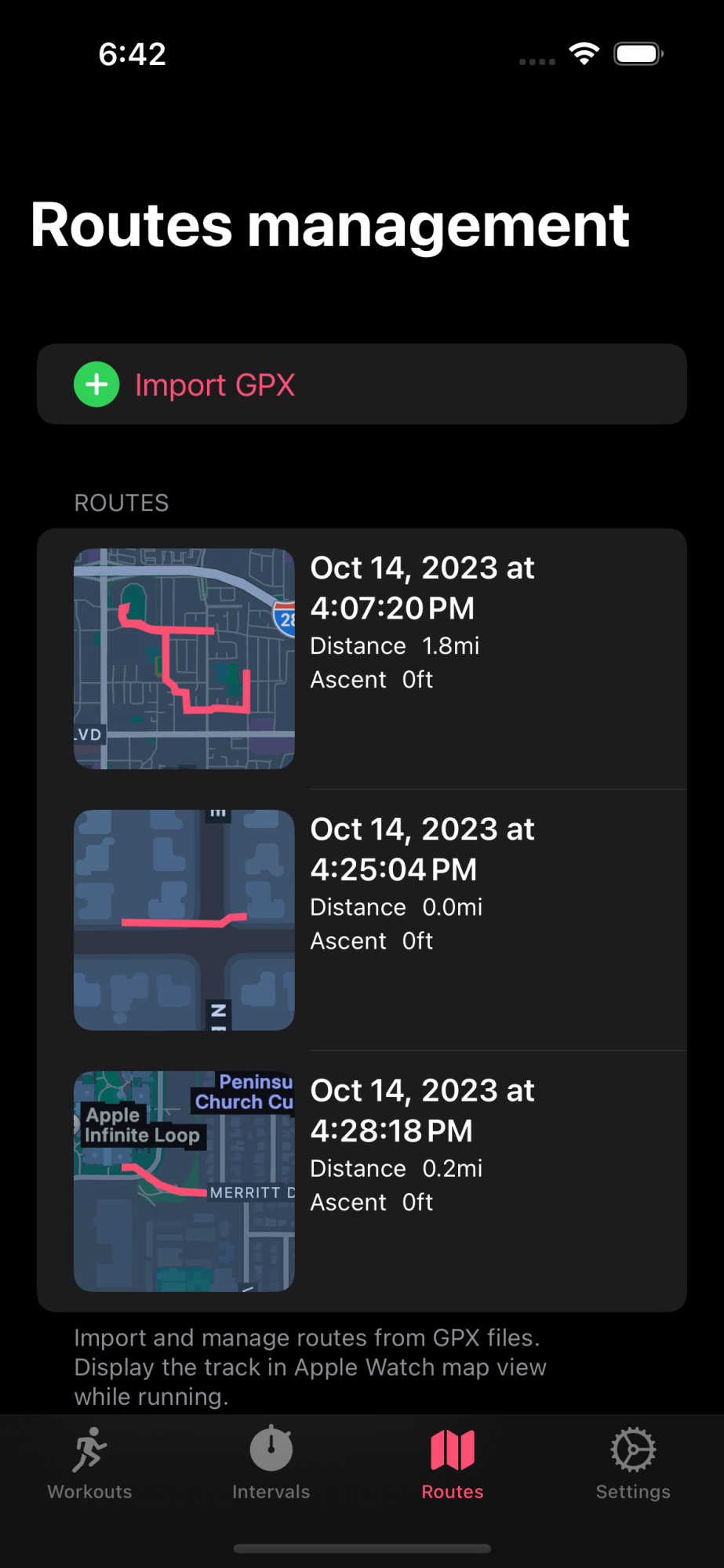The width and height of the screenshot is (724, 1568).
Task: Open the 4:25:04 PM route of 0.0mi
Action: [x=362, y=920]
